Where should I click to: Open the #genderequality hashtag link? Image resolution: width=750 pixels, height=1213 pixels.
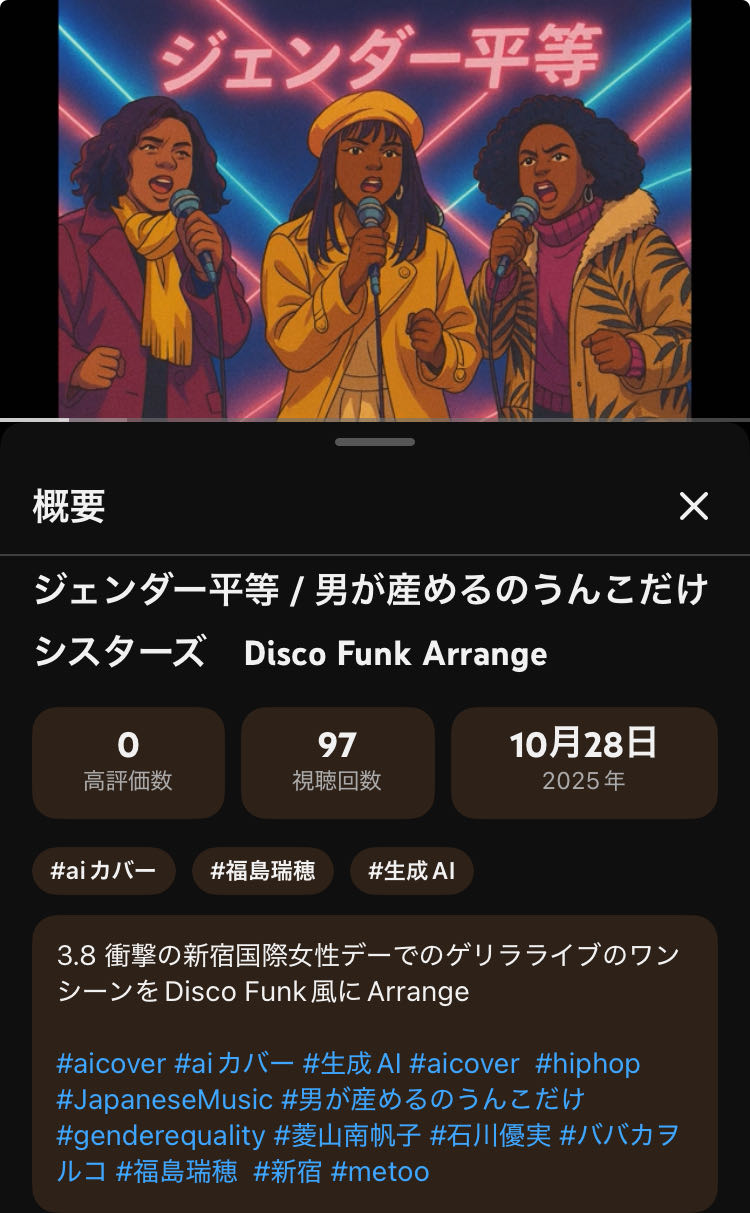160,1135
